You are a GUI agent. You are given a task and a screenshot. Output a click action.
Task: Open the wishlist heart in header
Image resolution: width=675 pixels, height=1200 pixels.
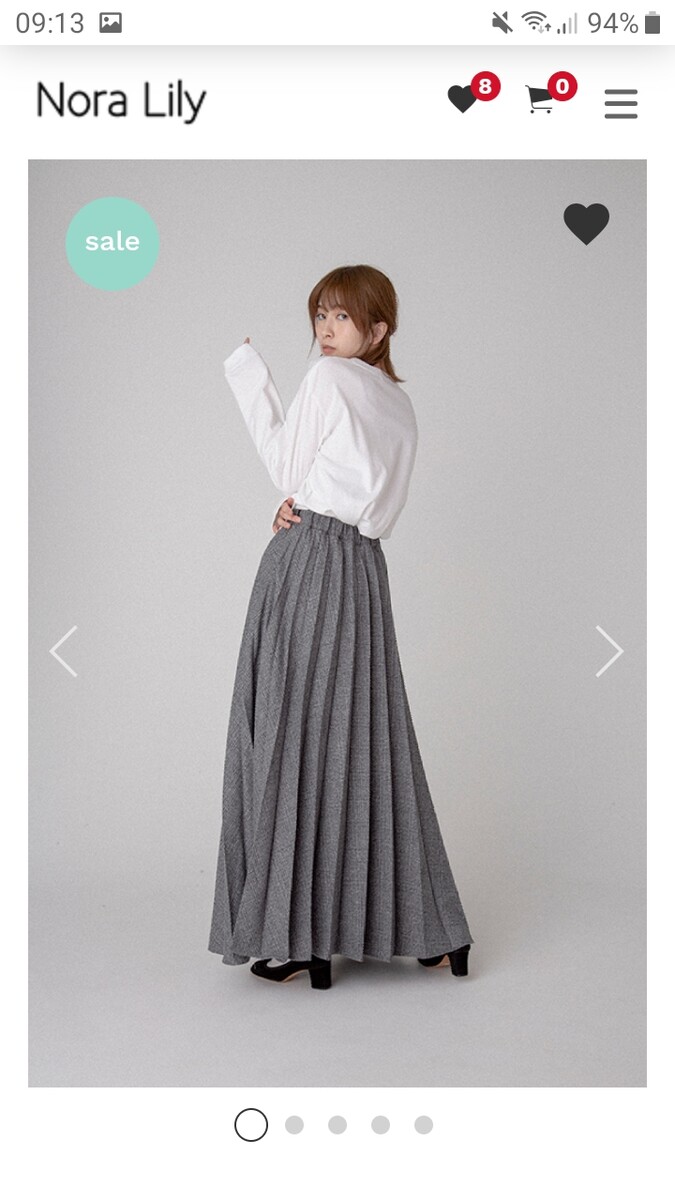(x=463, y=99)
